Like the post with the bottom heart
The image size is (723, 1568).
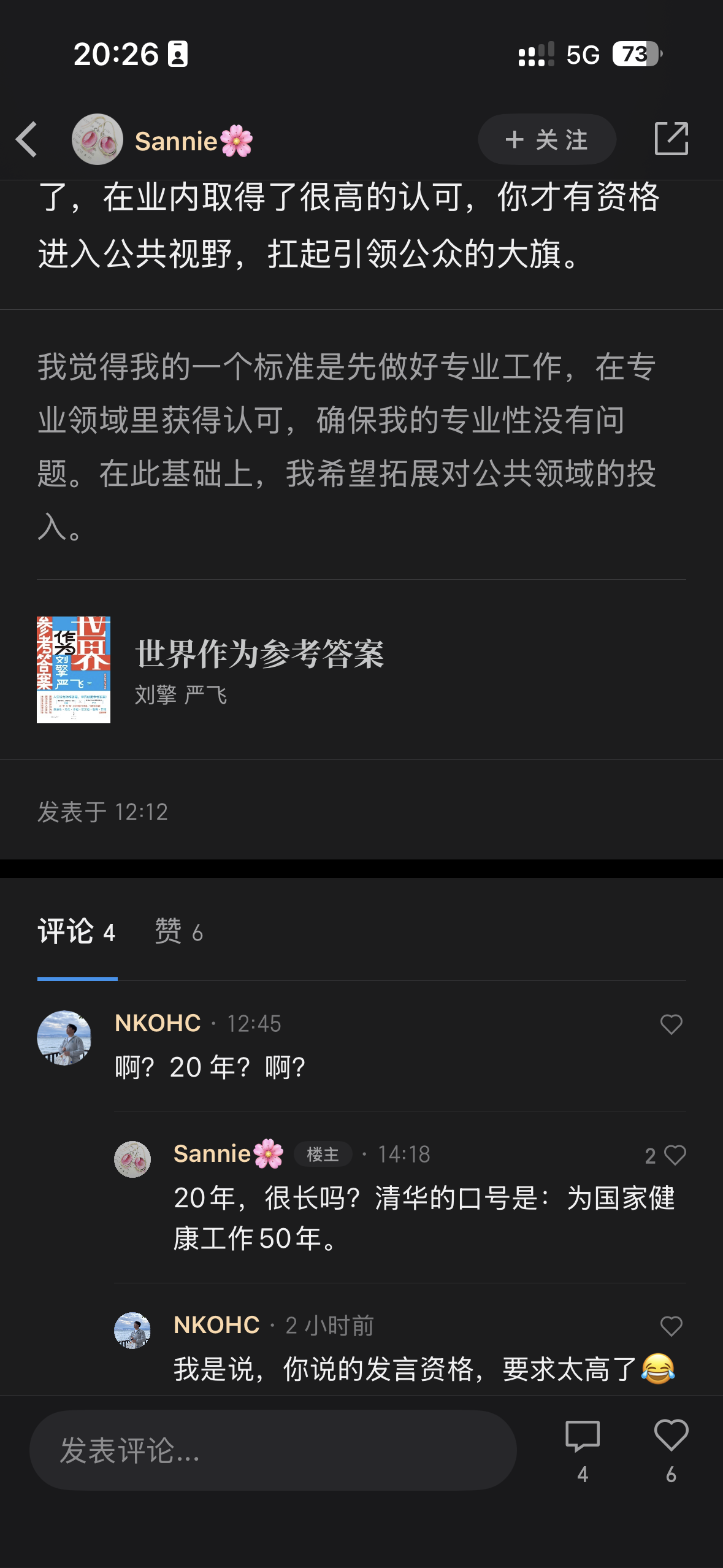pyautogui.click(x=671, y=1450)
